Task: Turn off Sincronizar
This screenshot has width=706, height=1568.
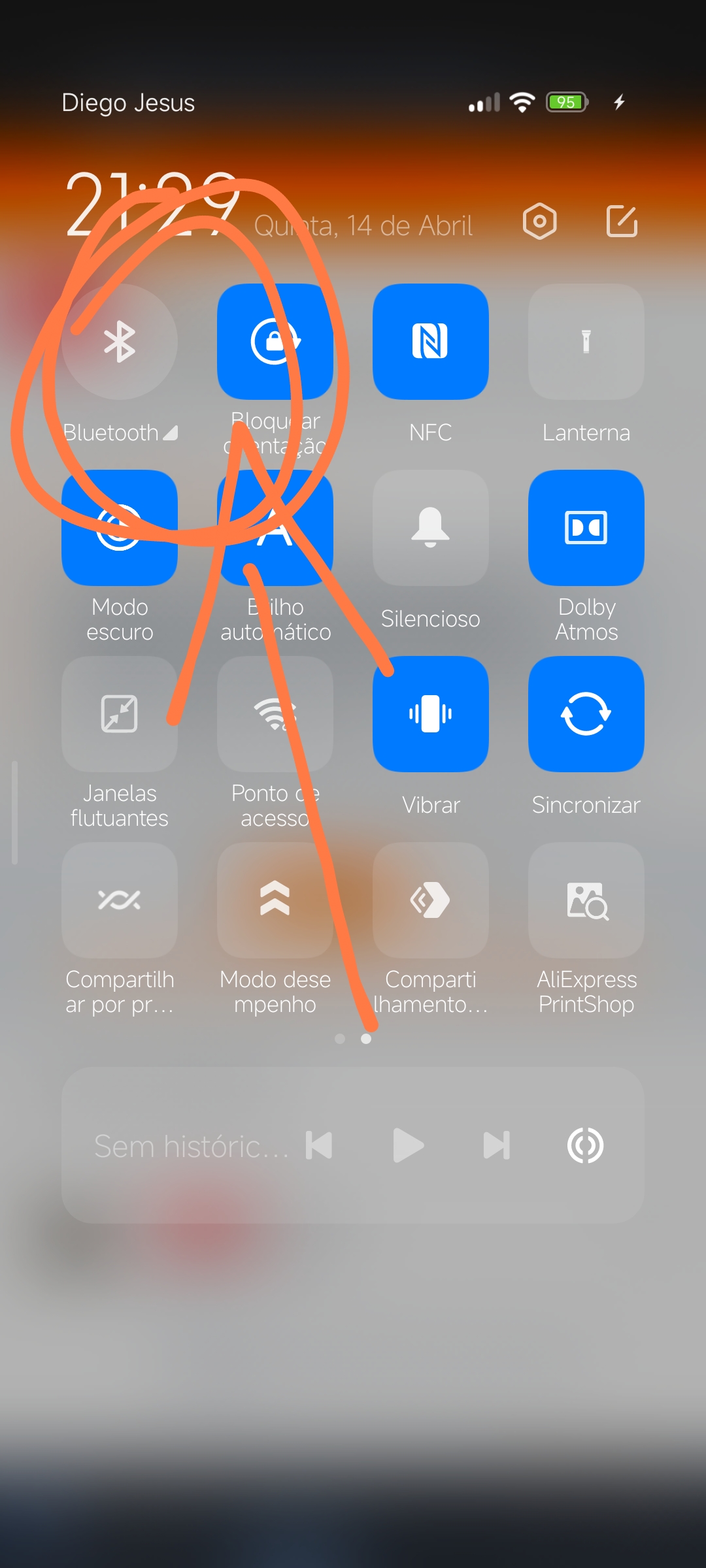Action: pyautogui.click(x=586, y=714)
